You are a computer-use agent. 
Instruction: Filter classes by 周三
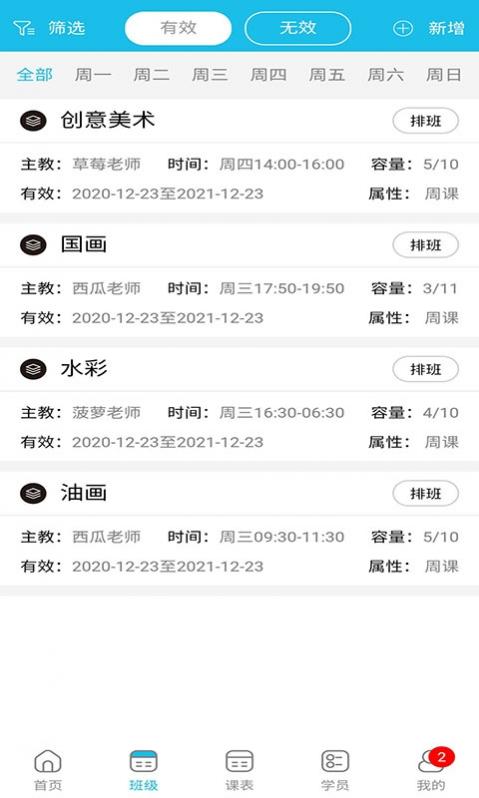pyautogui.click(x=210, y=75)
